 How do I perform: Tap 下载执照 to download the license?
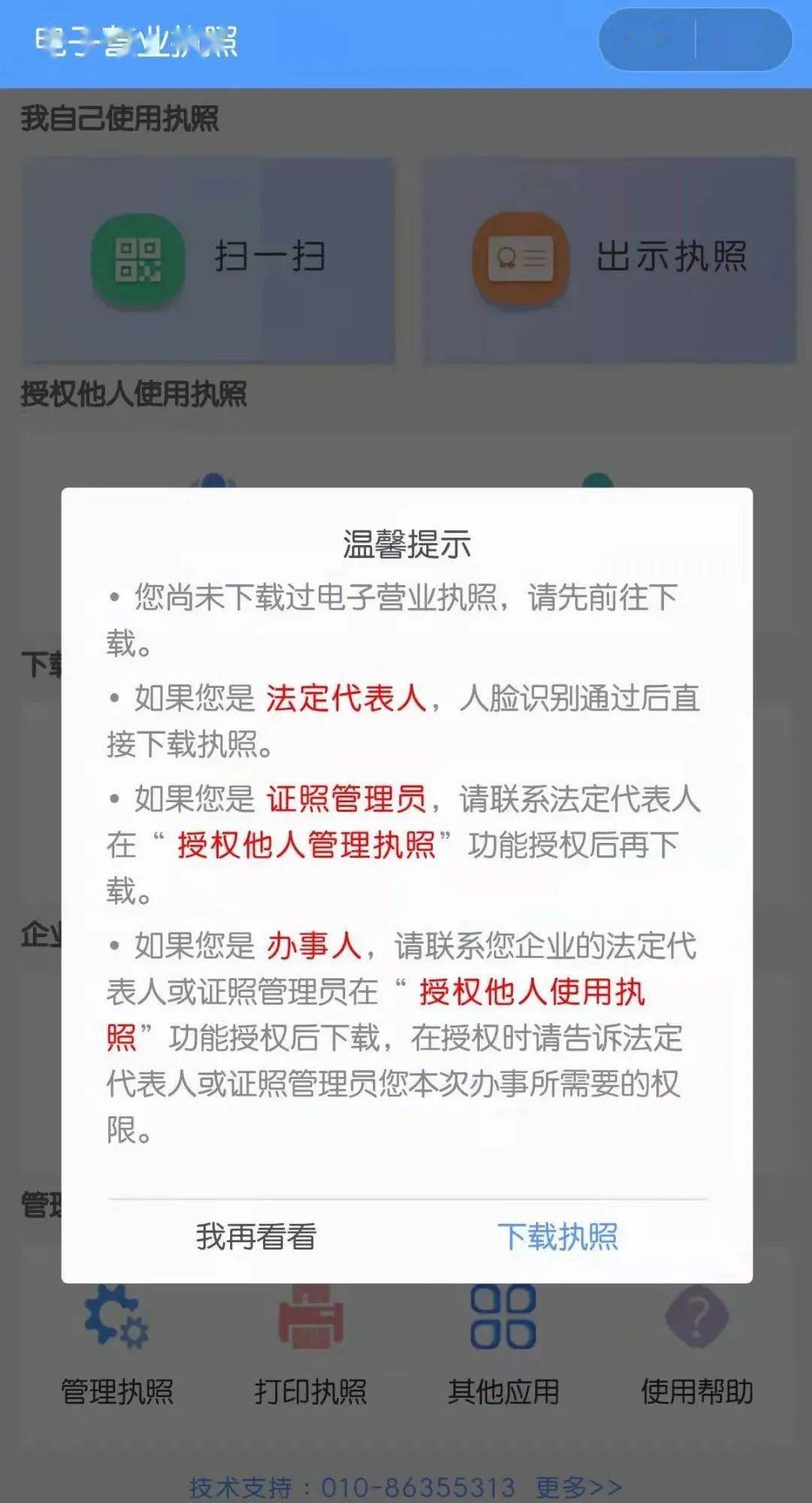tap(557, 1237)
